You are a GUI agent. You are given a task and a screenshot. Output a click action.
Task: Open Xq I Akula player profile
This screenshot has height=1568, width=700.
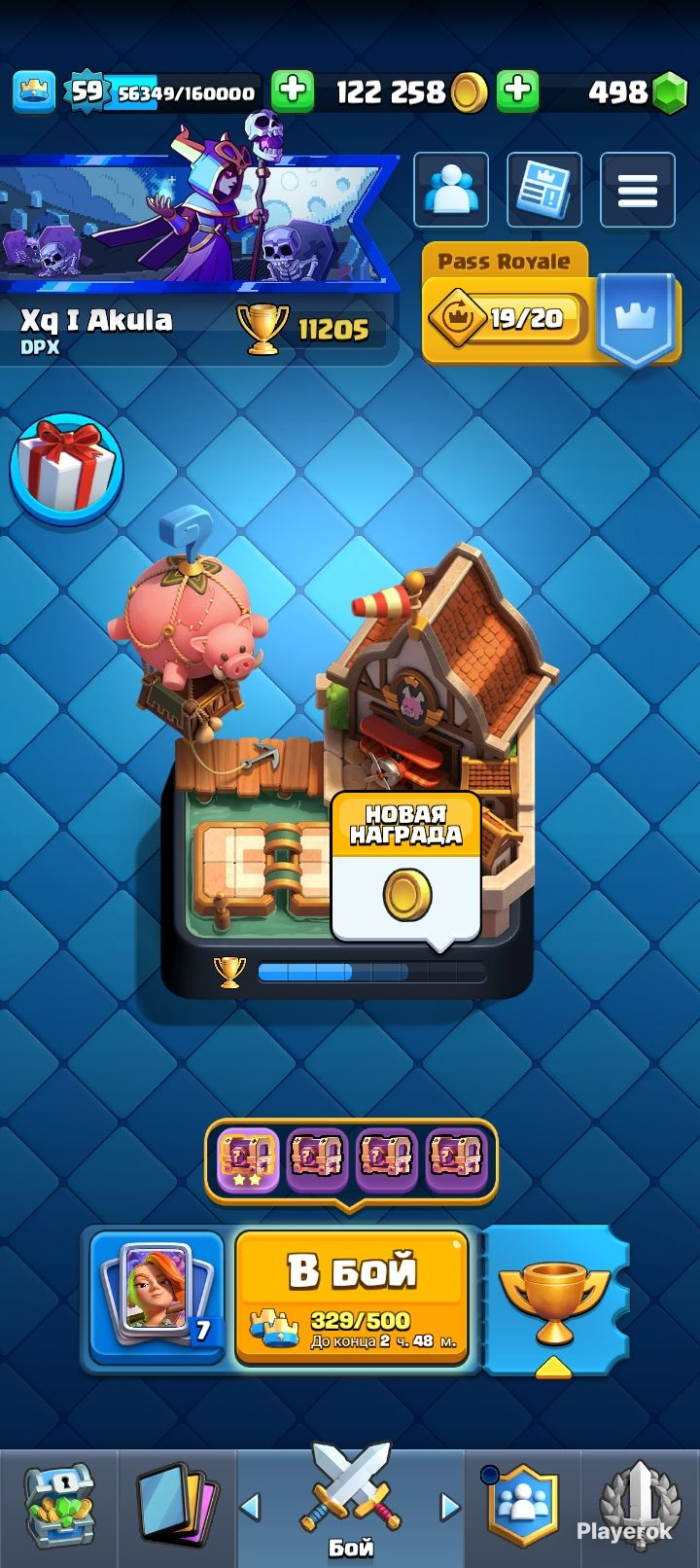coord(97,321)
